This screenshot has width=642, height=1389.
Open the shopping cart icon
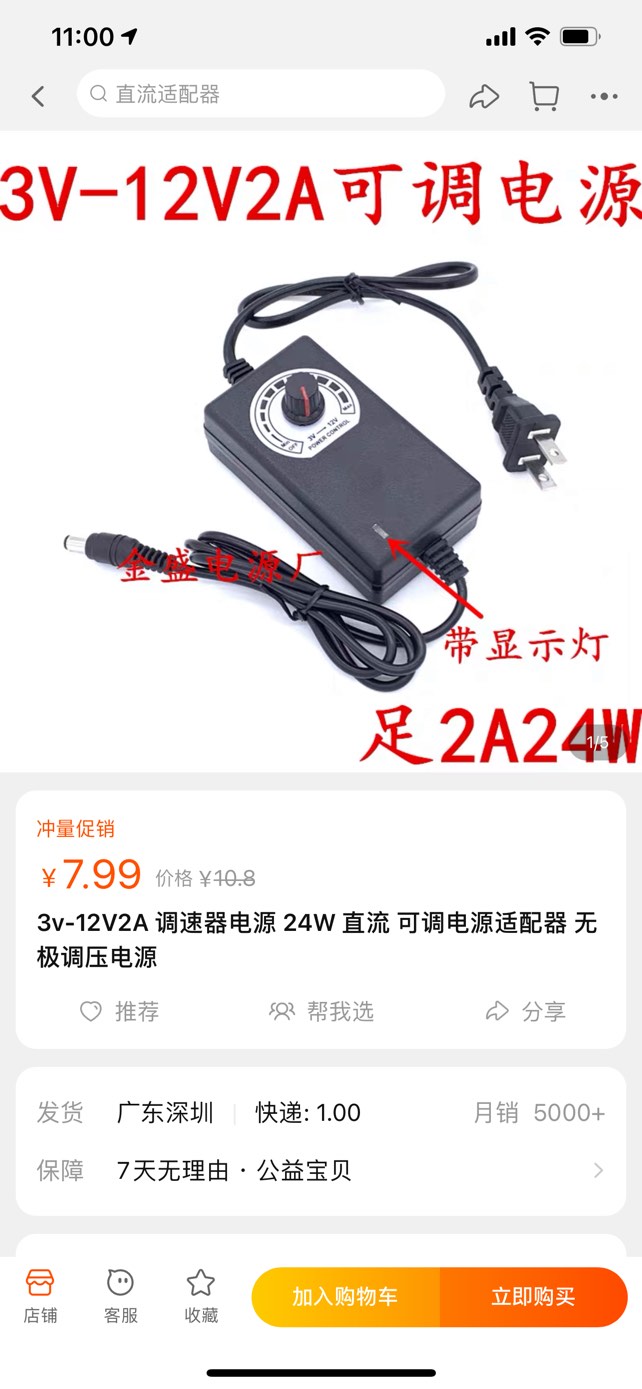(544, 96)
